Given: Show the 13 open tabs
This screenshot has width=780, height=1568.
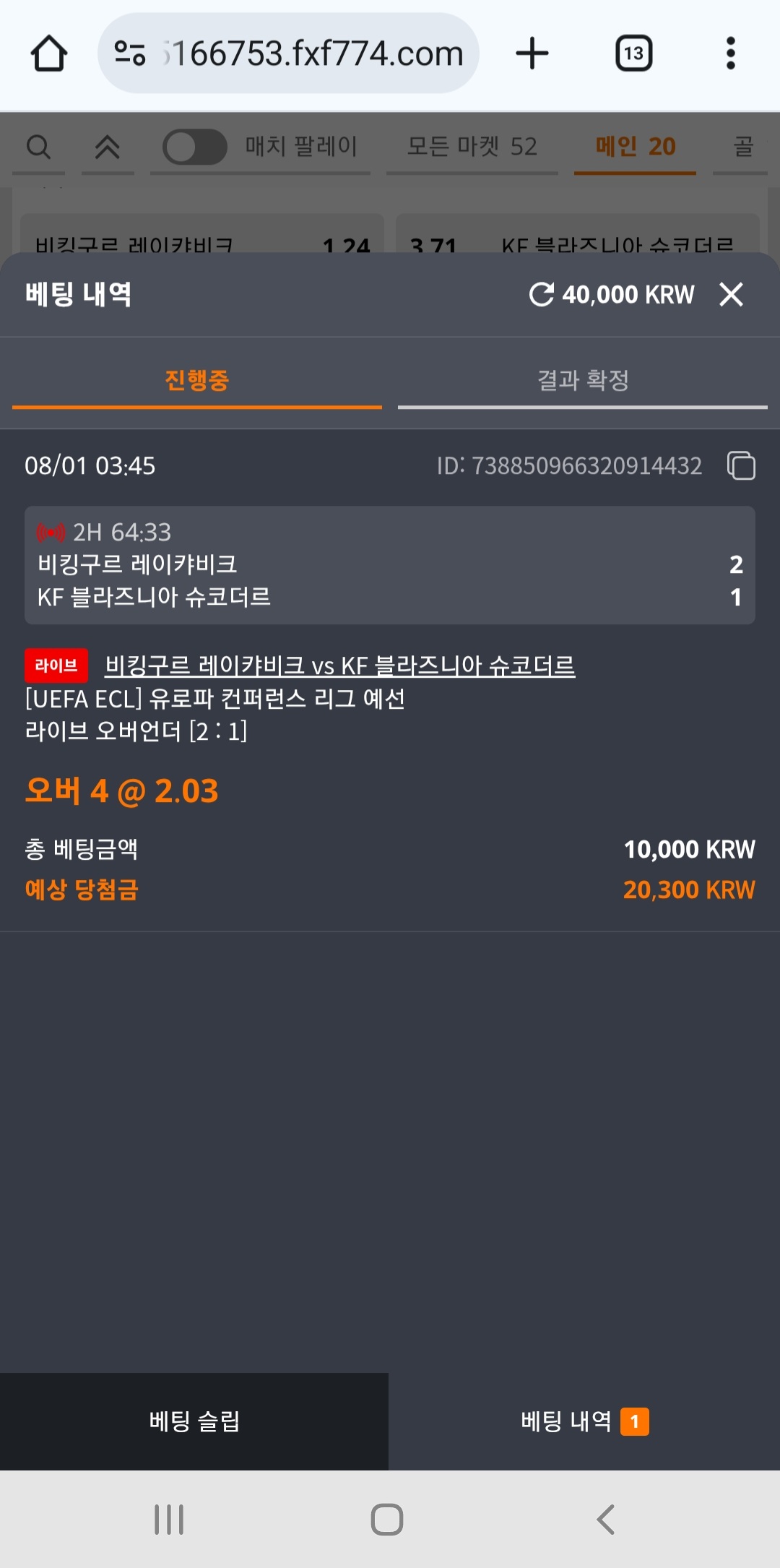Looking at the screenshot, I should [634, 53].
